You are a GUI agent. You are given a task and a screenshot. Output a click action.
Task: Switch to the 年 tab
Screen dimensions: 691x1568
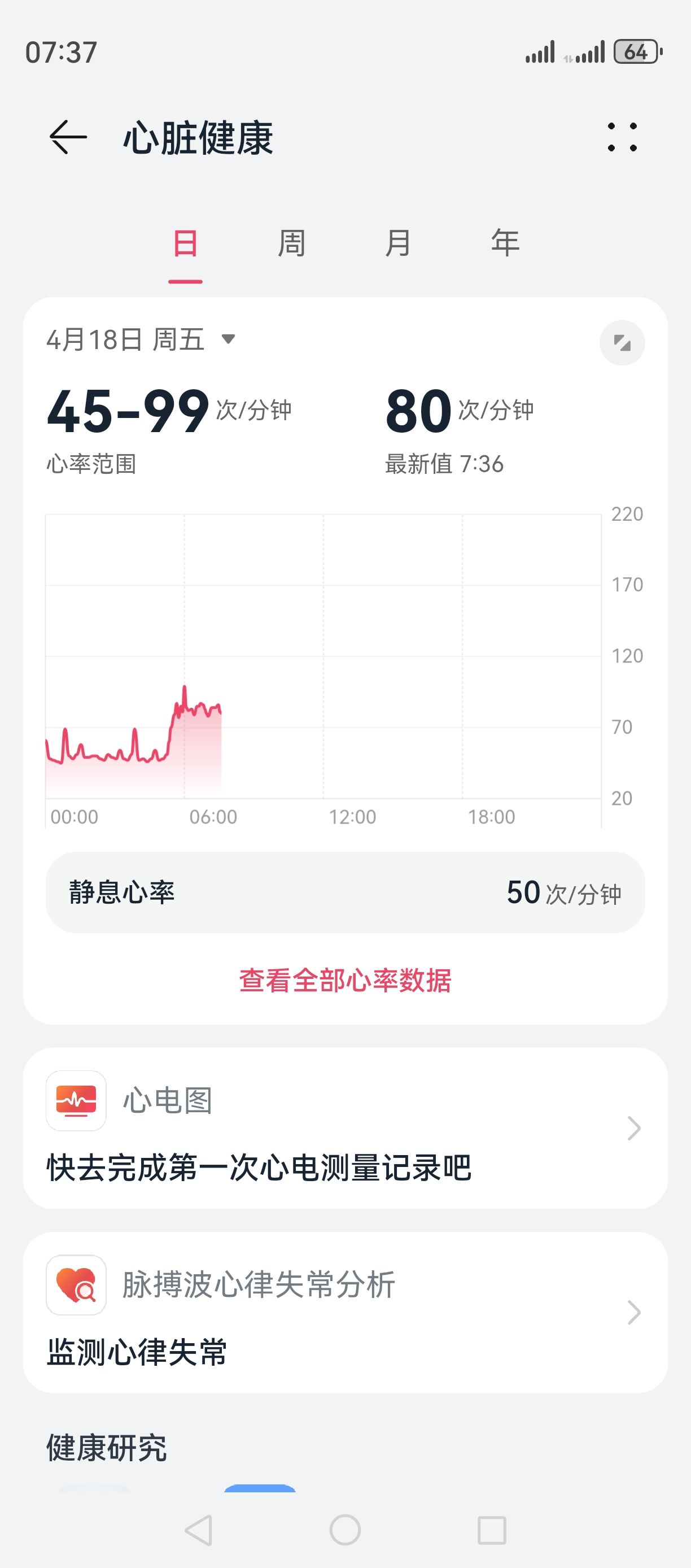point(505,243)
